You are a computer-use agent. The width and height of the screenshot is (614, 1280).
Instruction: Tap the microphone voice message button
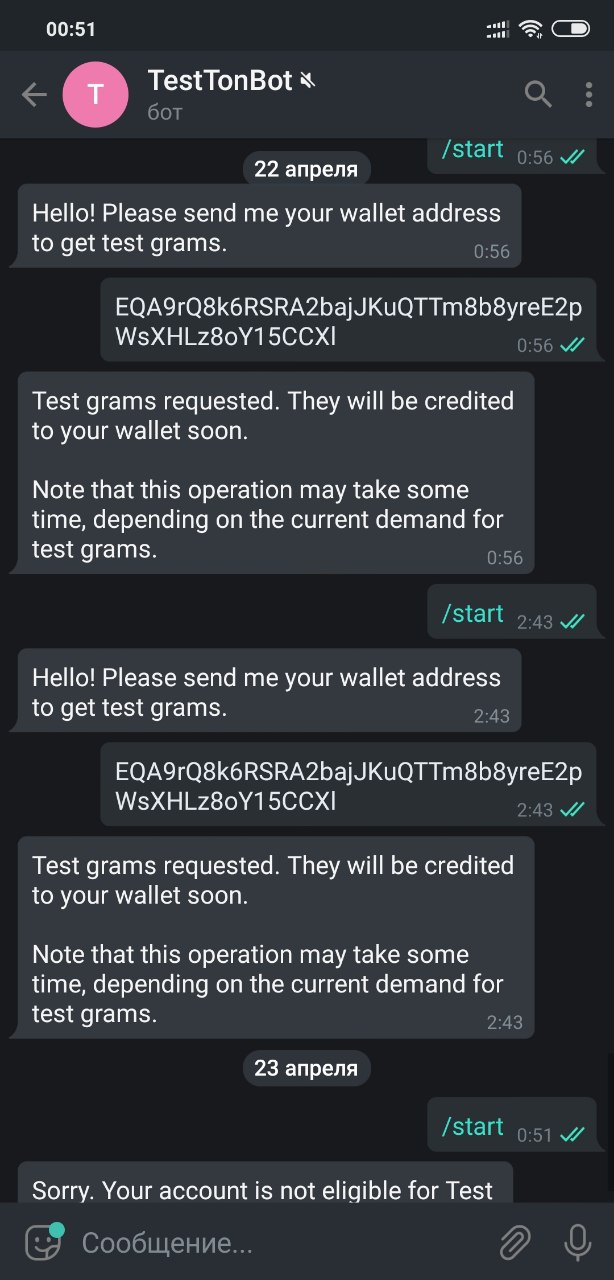pos(577,1243)
